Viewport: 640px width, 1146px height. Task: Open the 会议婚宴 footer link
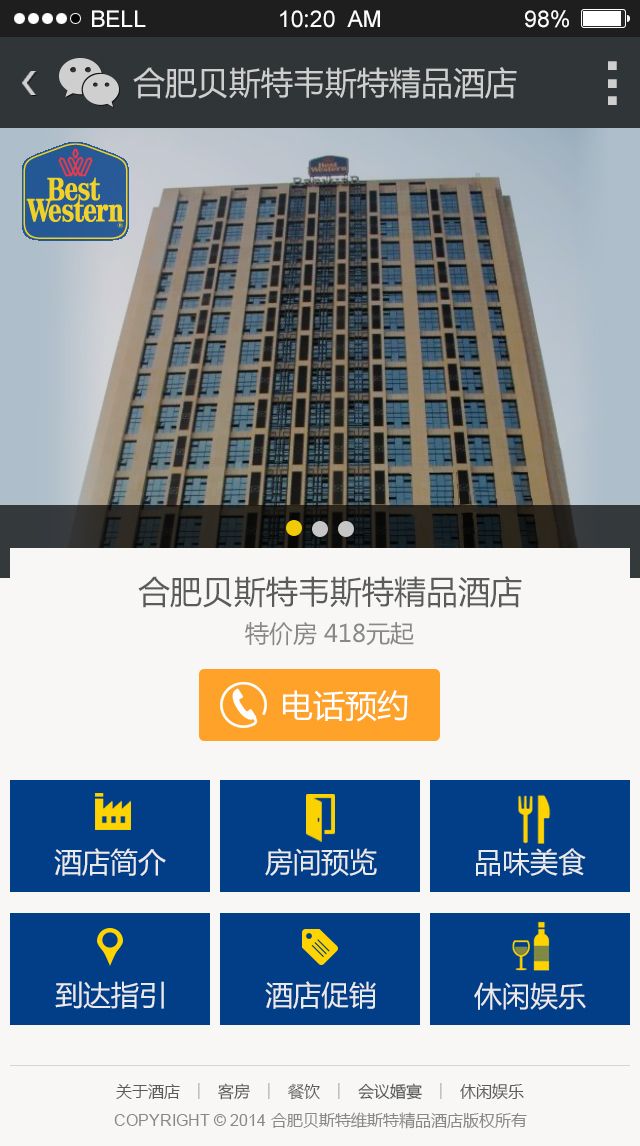(x=390, y=1091)
